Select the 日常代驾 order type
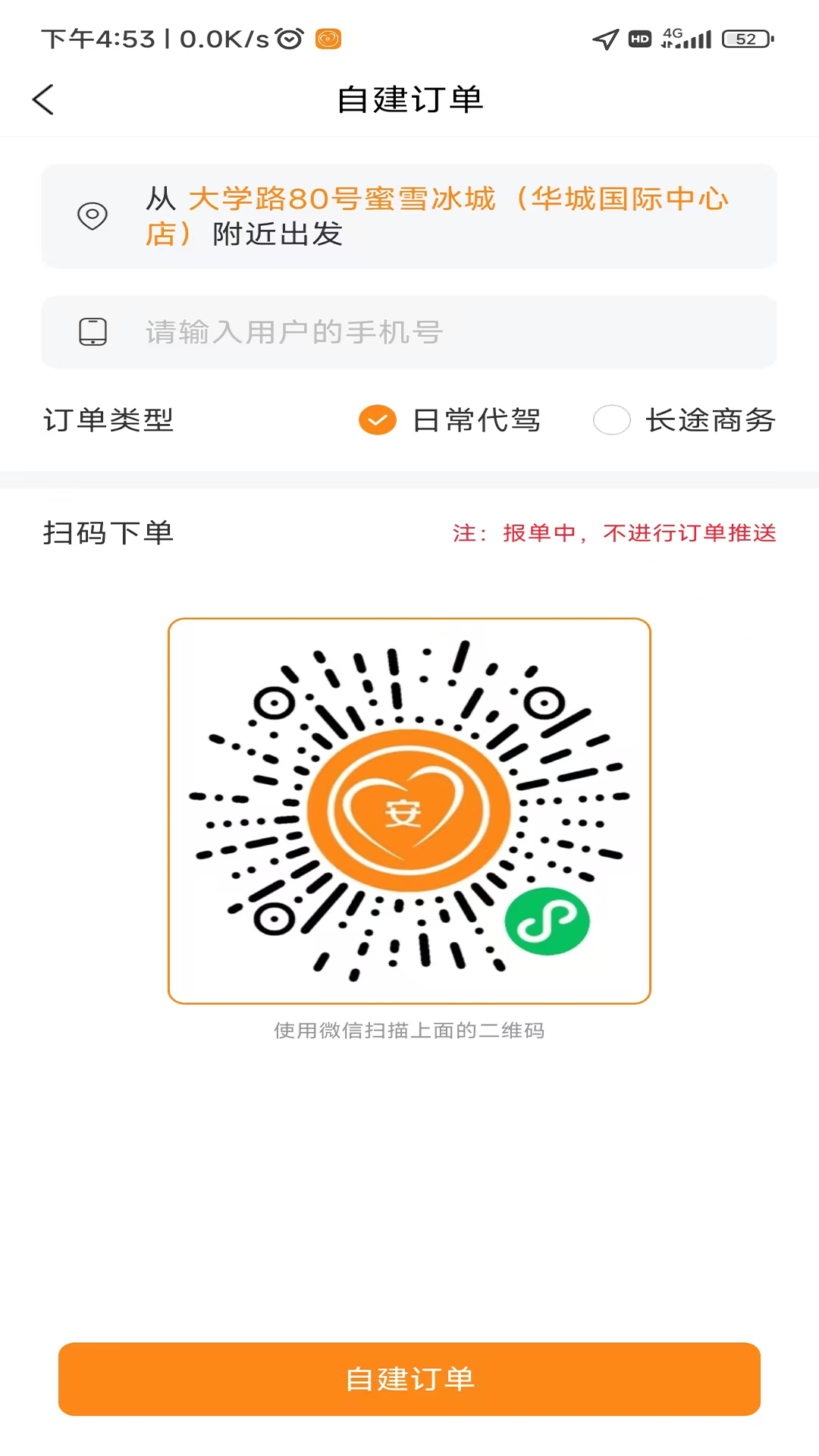 [x=450, y=420]
